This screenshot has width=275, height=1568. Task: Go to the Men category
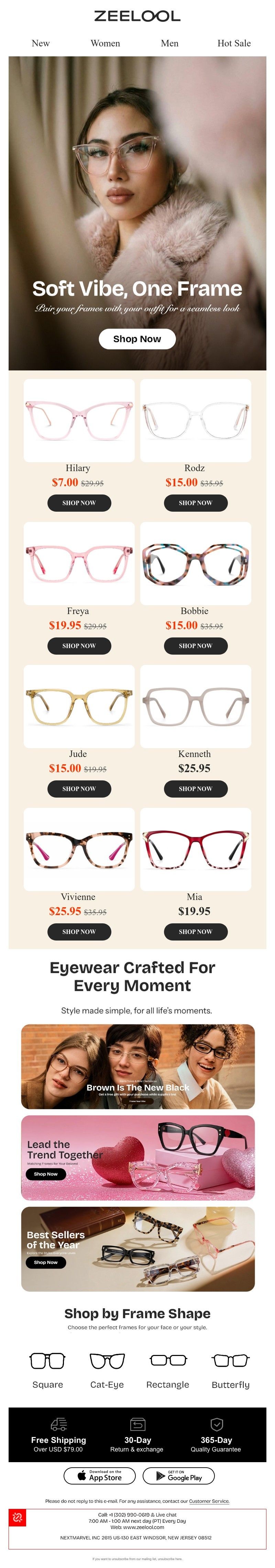(x=170, y=43)
